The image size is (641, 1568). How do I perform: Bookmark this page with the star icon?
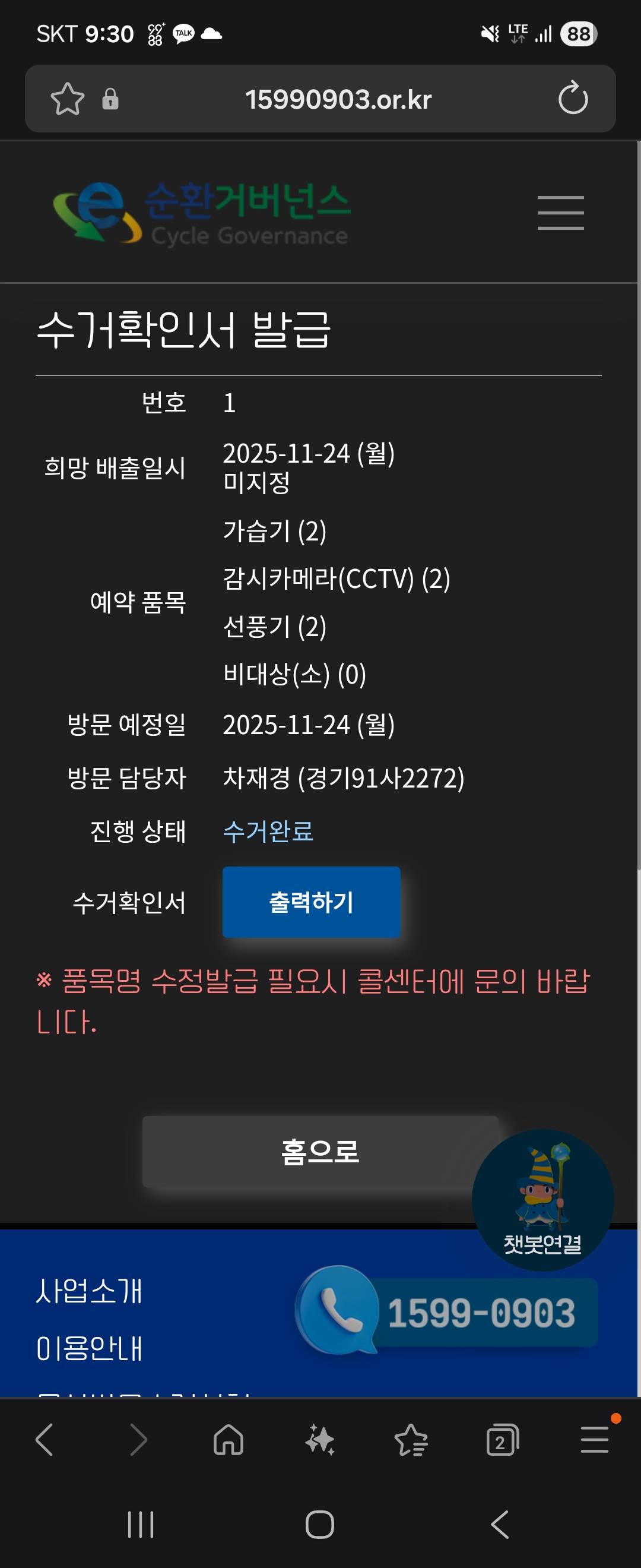coord(67,99)
